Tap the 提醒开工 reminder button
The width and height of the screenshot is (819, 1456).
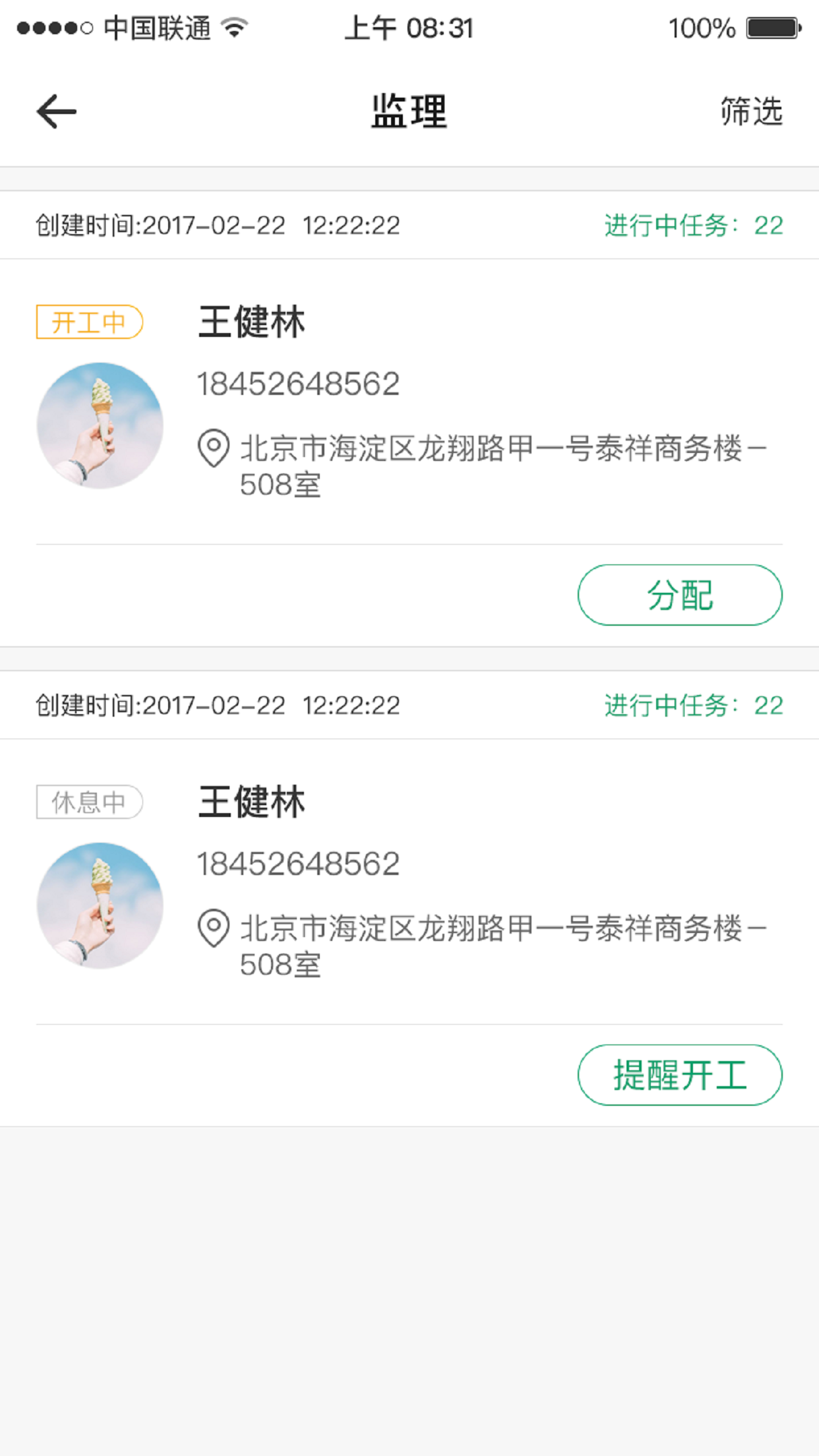point(680,1075)
